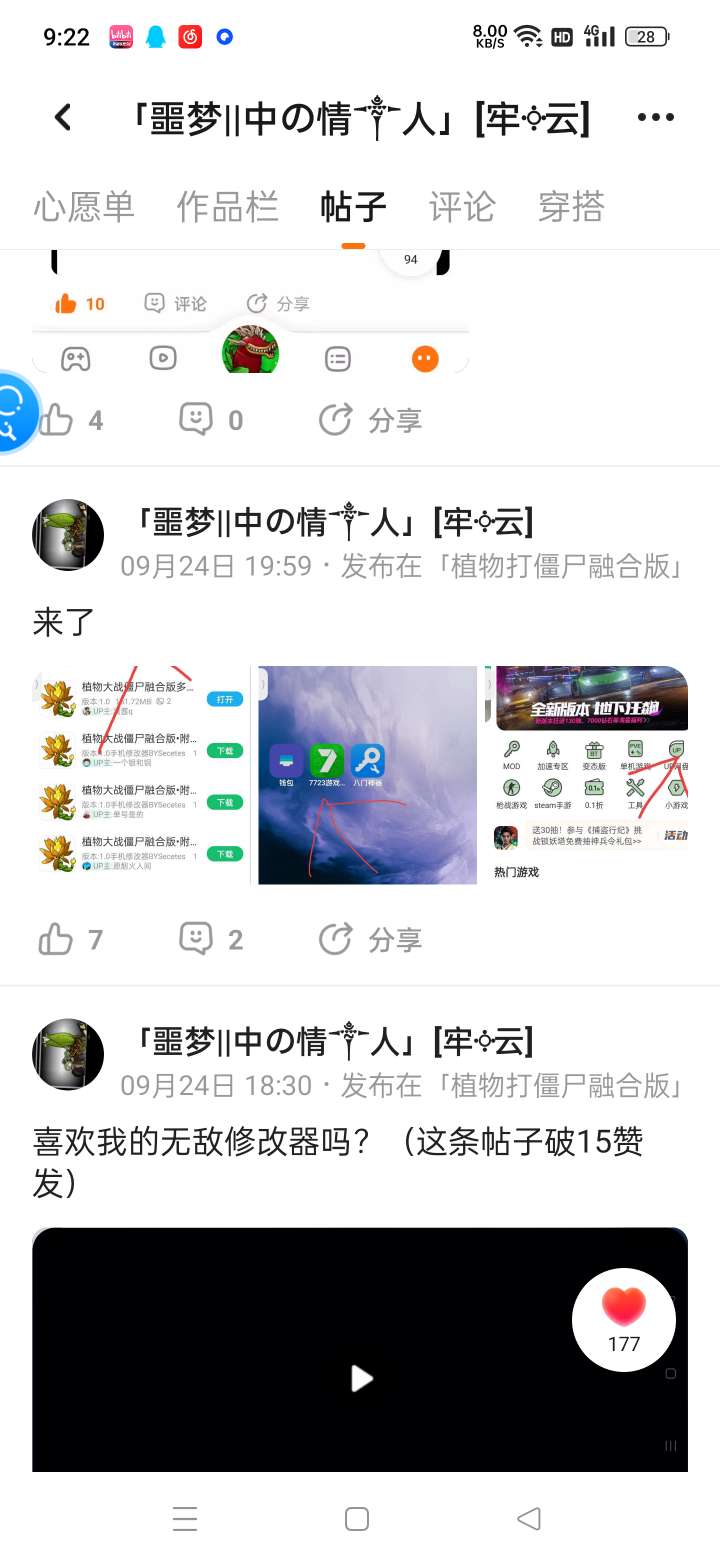Image resolution: width=720 pixels, height=1560 pixels.
Task: View the third image of 来了 post
Action: 590,775
